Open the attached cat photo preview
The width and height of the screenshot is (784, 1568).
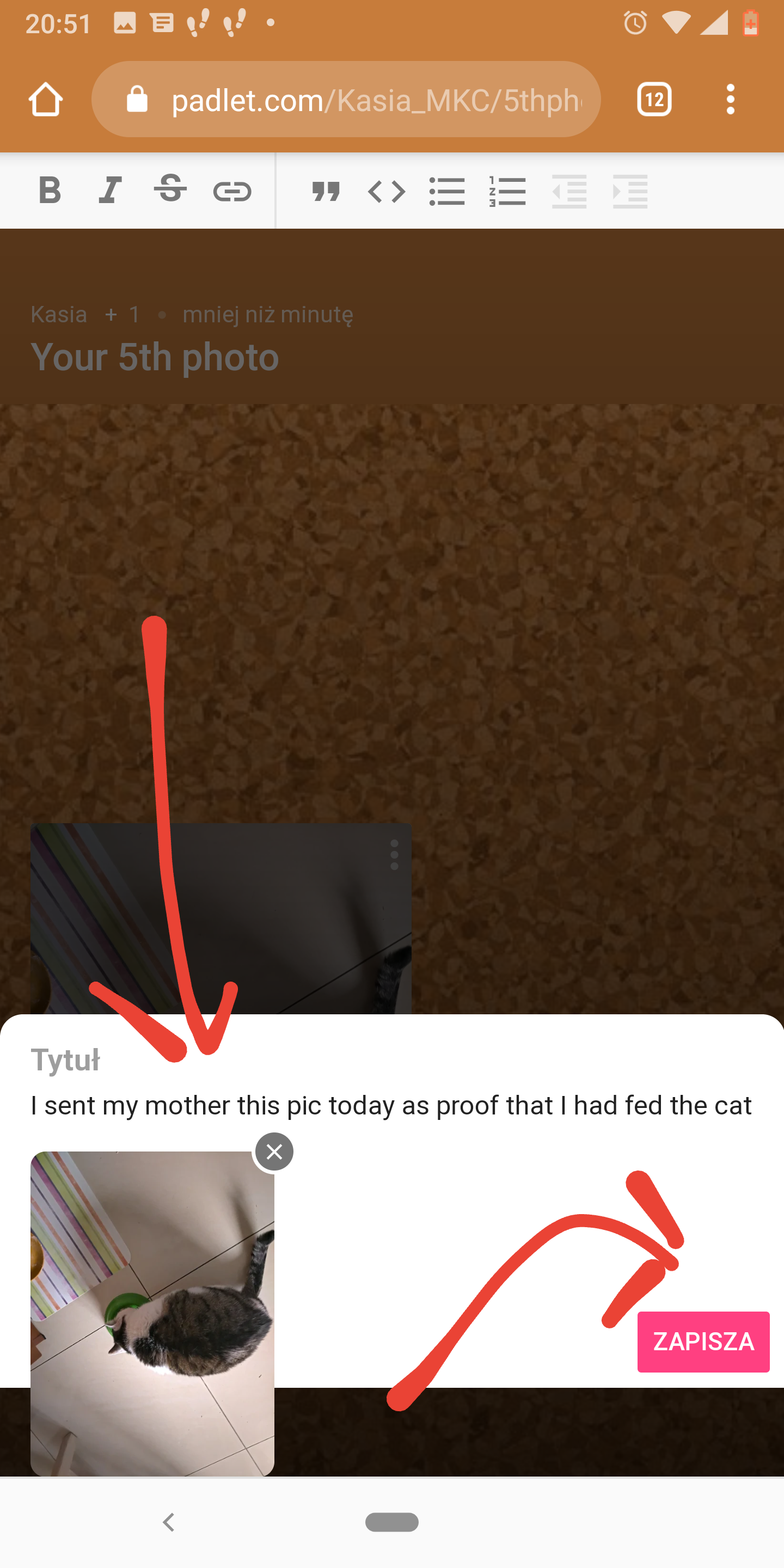click(152, 1315)
